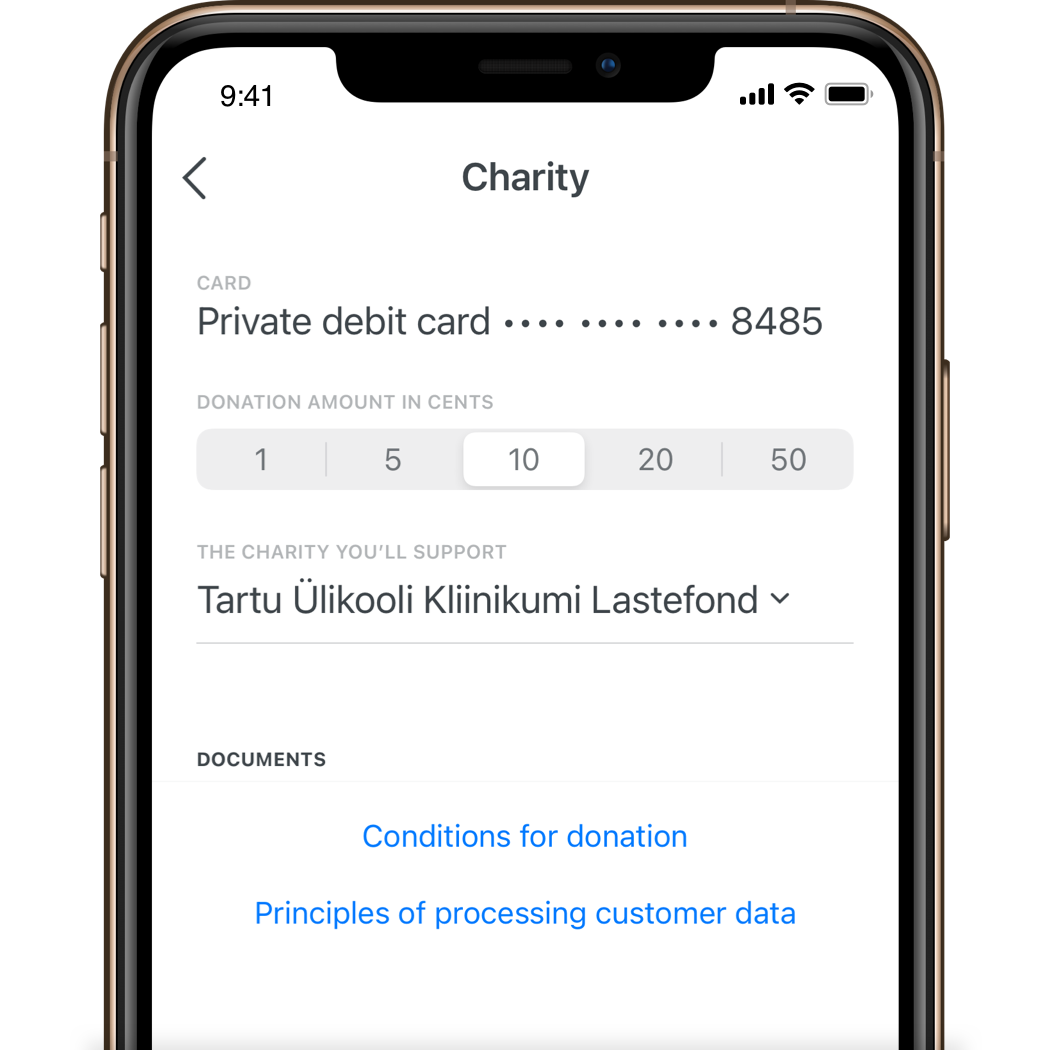Open Principles of processing customer data
The image size is (1050, 1050).
pyautogui.click(x=524, y=913)
